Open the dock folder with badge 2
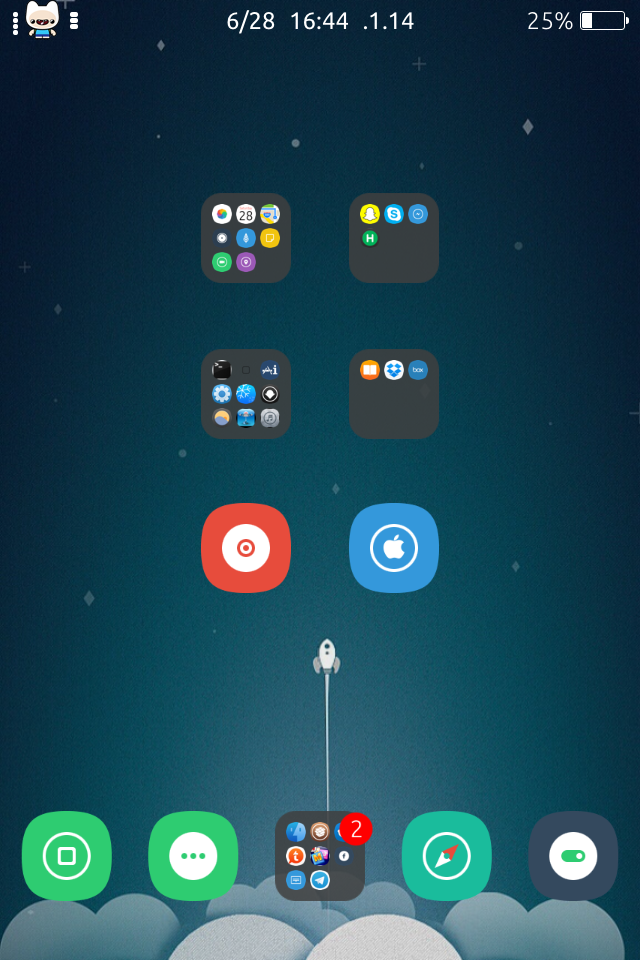 320,856
